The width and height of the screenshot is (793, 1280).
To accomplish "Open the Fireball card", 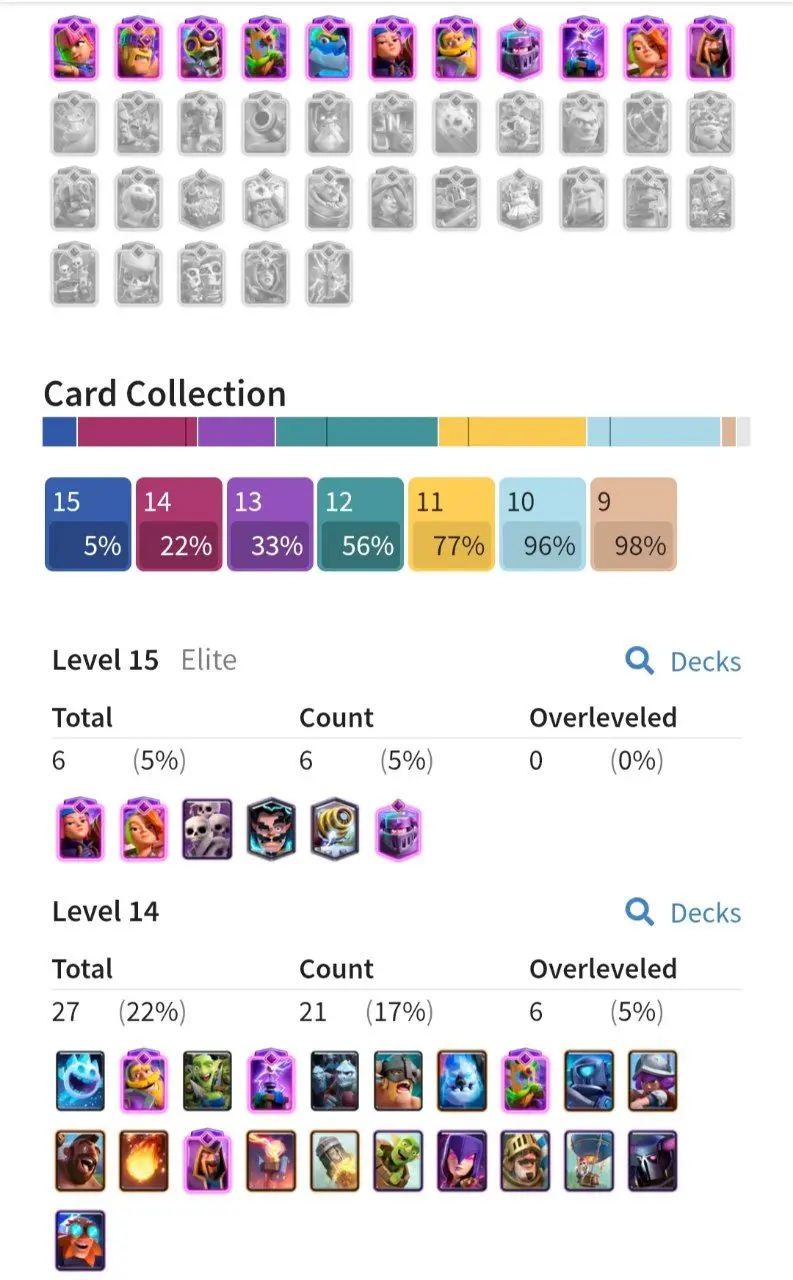I will pos(143,1160).
